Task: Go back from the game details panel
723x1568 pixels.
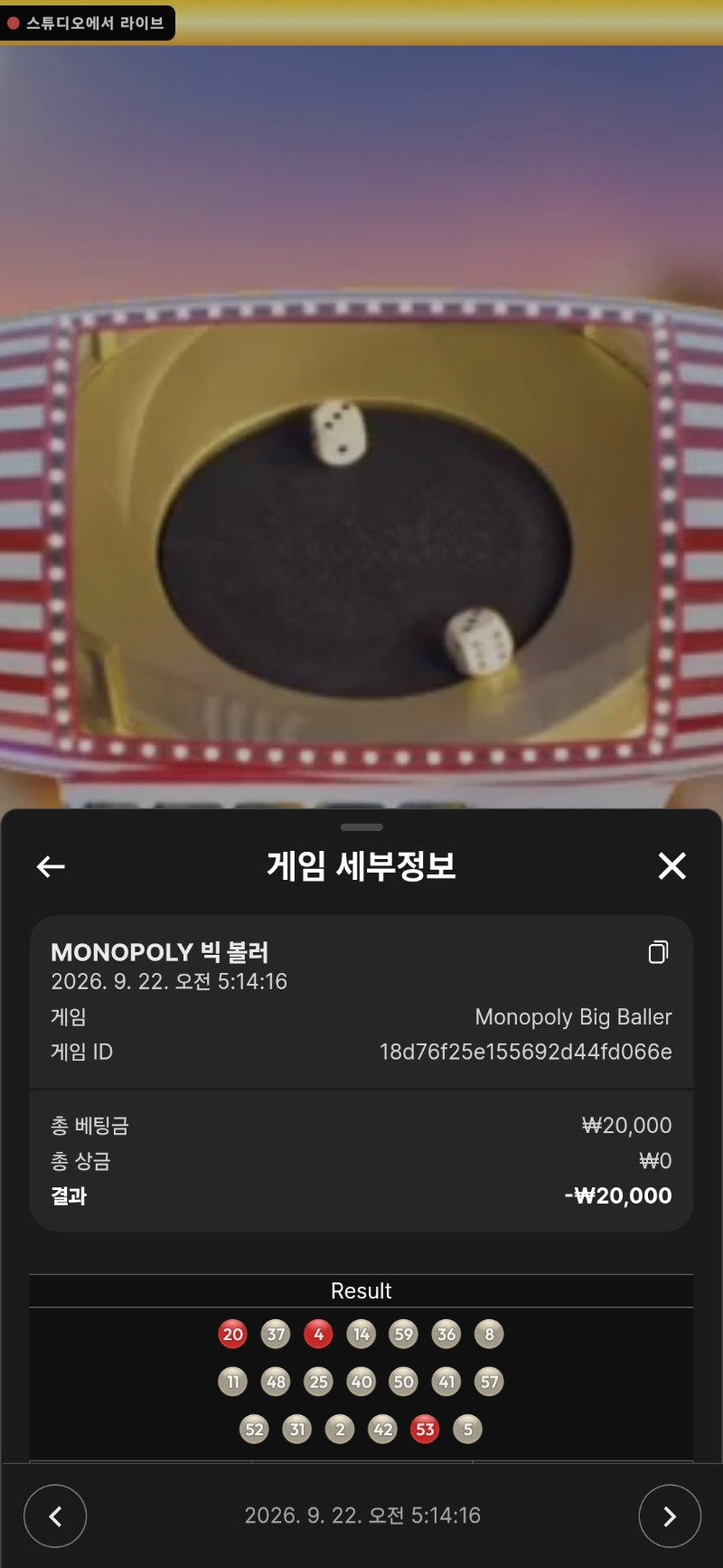Action: [51, 866]
